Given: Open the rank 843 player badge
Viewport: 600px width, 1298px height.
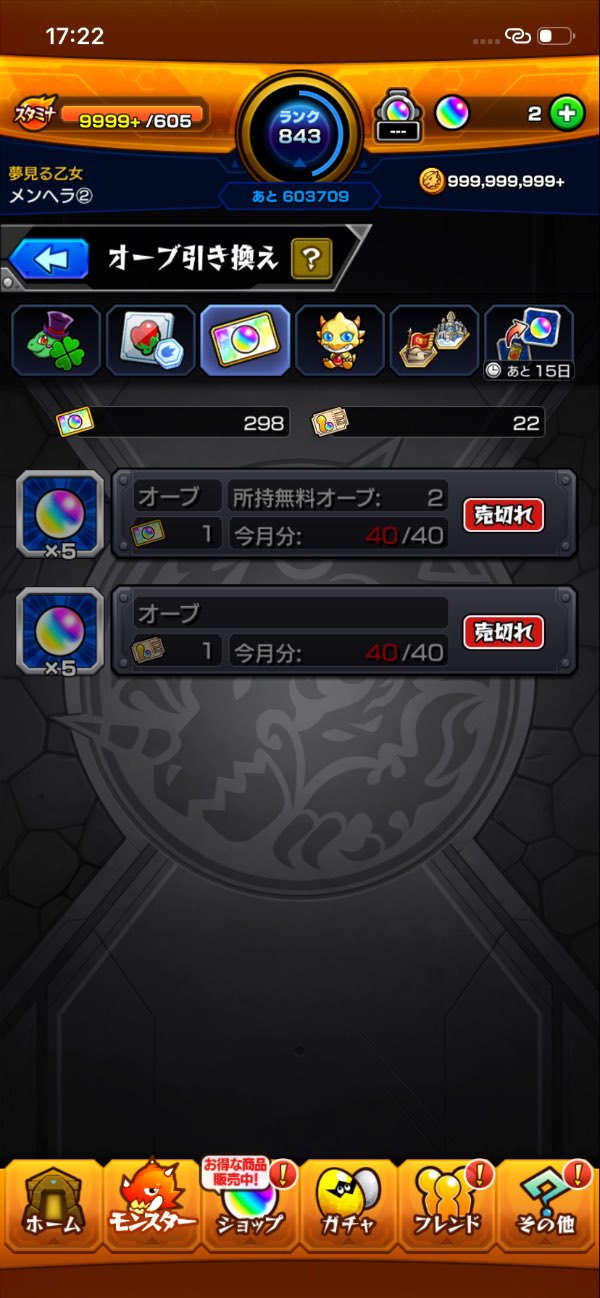Looking at the screenshot, I should [x=299, y=128].
